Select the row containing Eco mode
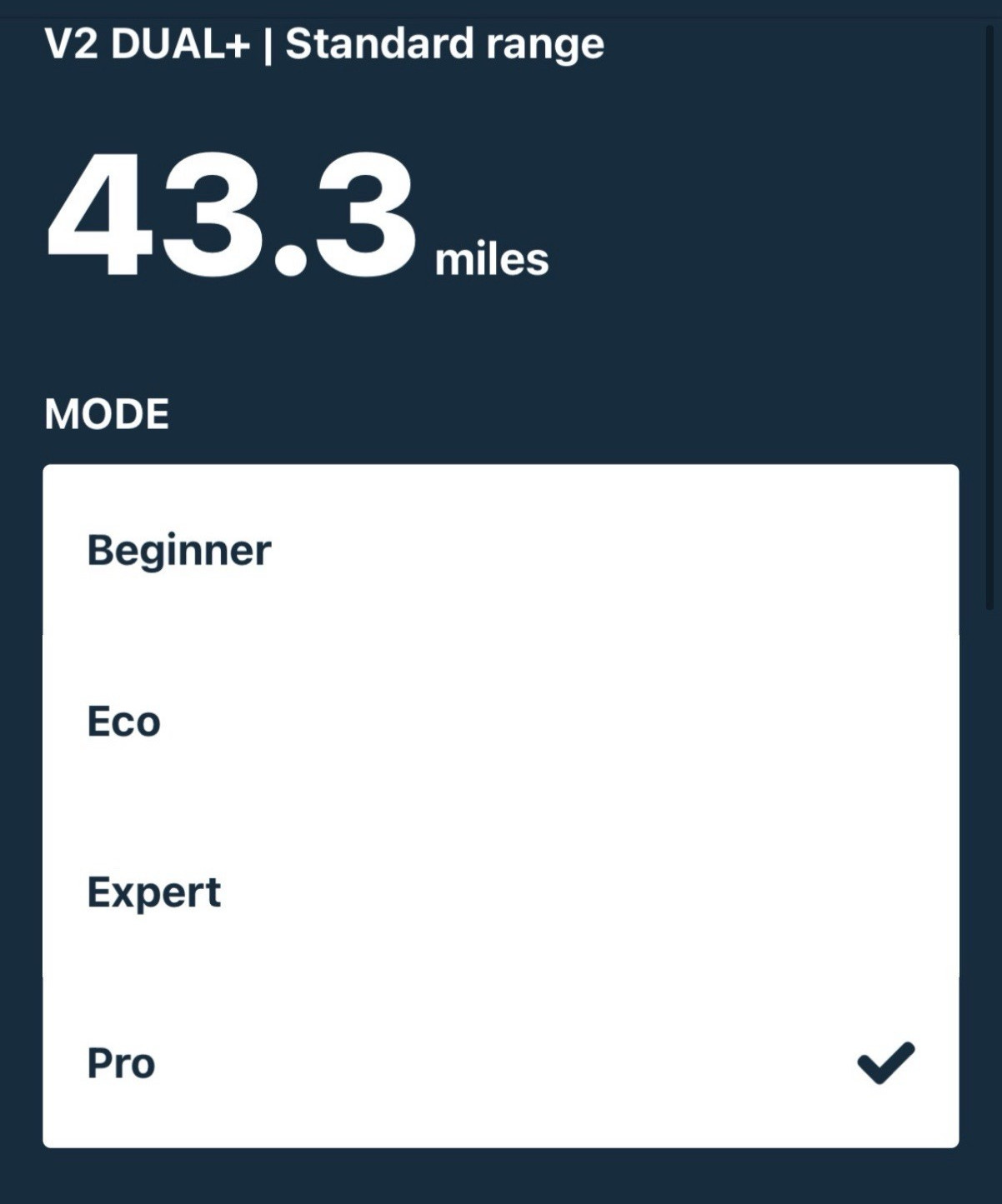1002x1204 pixels. pyautogui.click(x=501, y=722)
